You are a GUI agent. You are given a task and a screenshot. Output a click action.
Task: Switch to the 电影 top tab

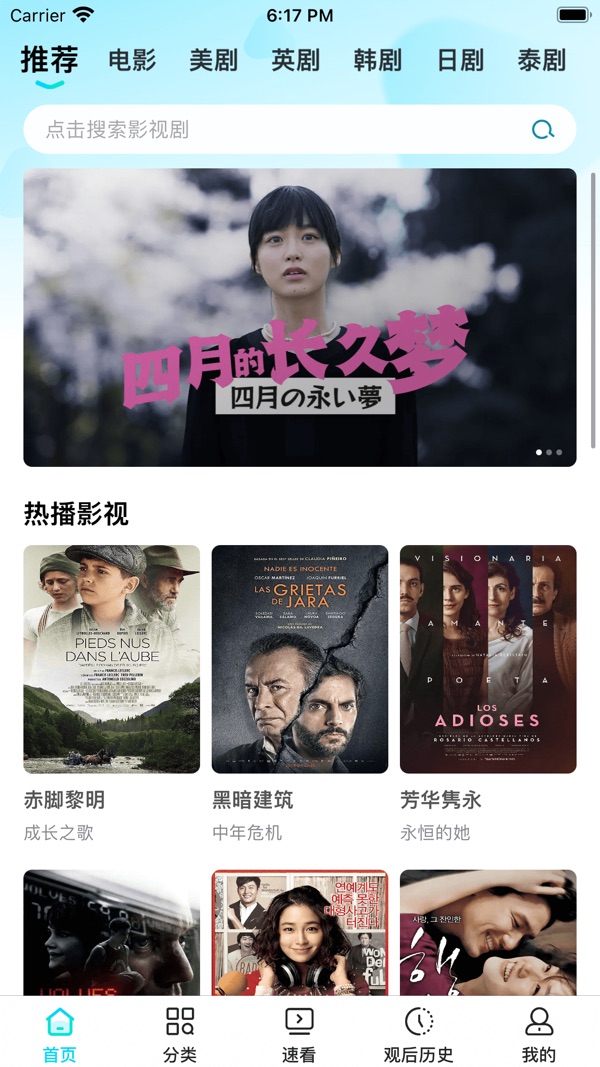tap(132, 60)
